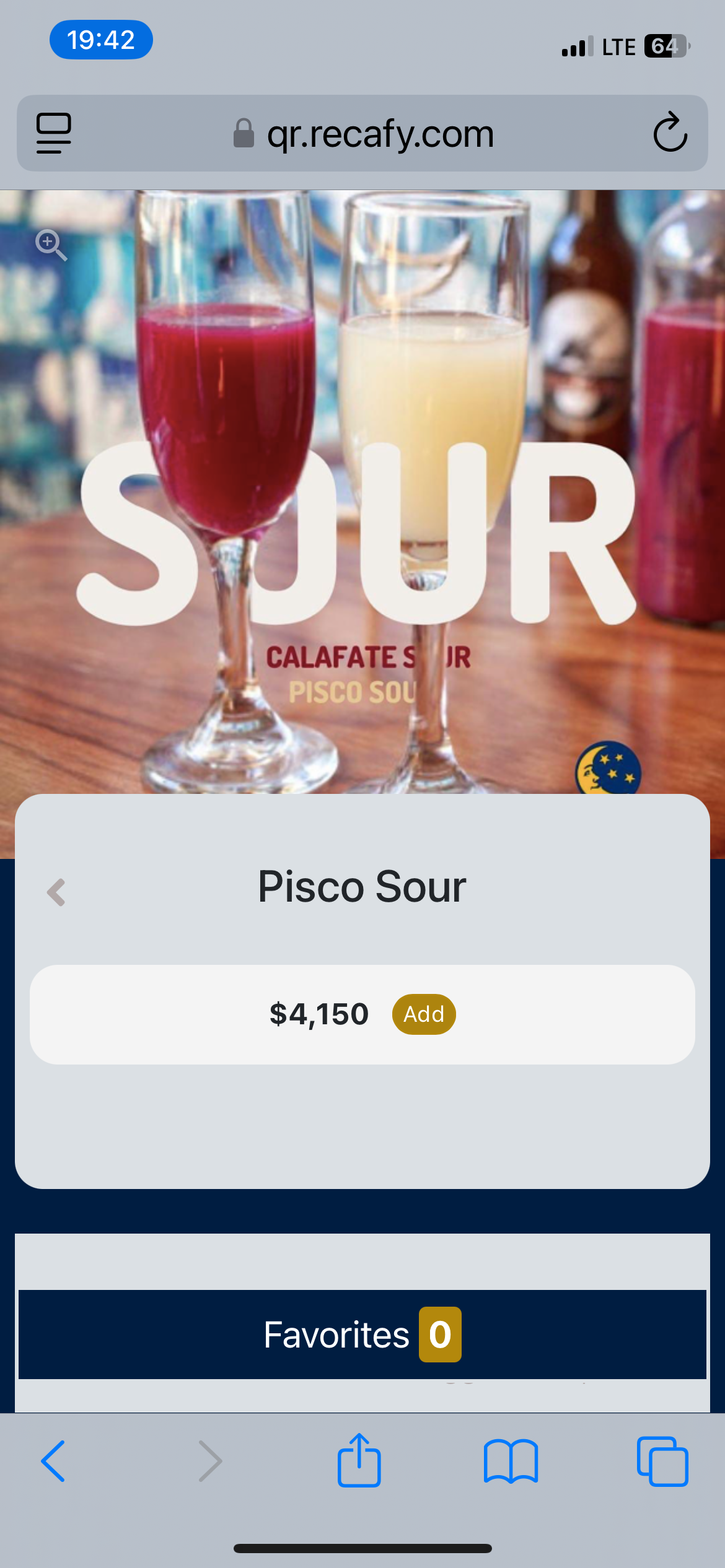725x1568 pixels.
Task: Open the Favorites list
Action: pyautogui.click(x=362, y=1335)
